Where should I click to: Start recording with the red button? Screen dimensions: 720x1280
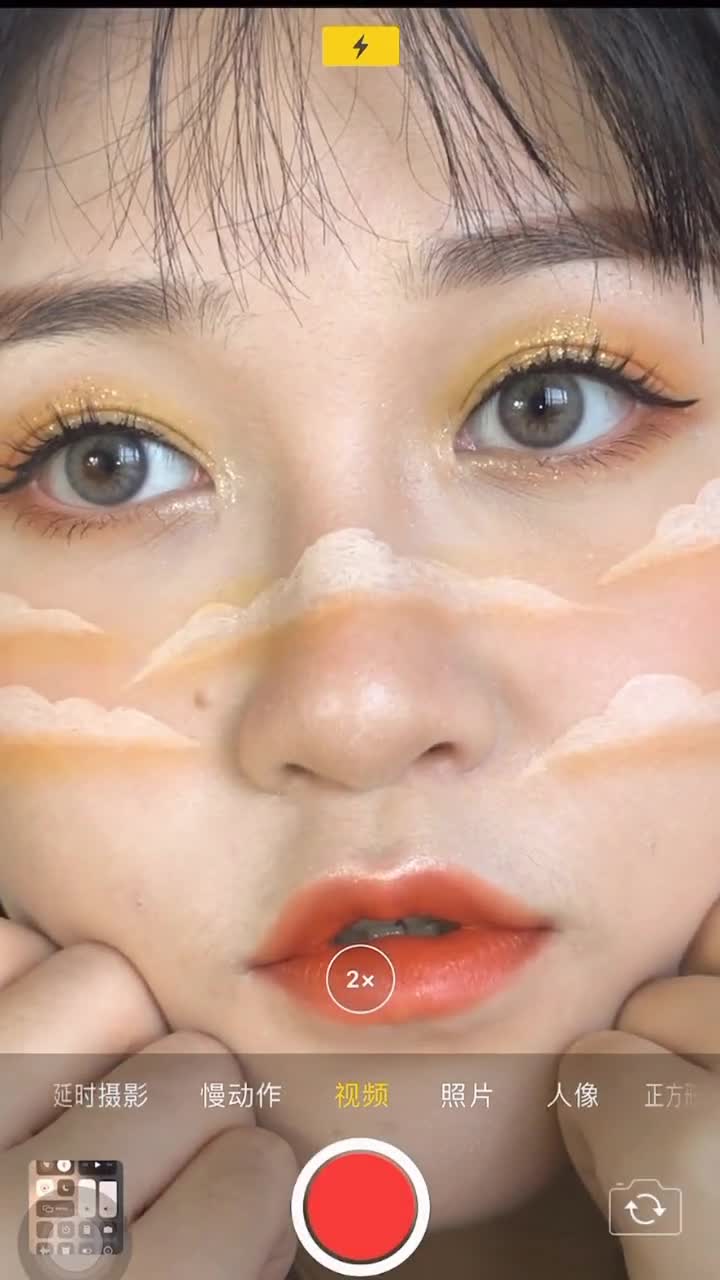pyautogui.click(x=360, y=1207)
